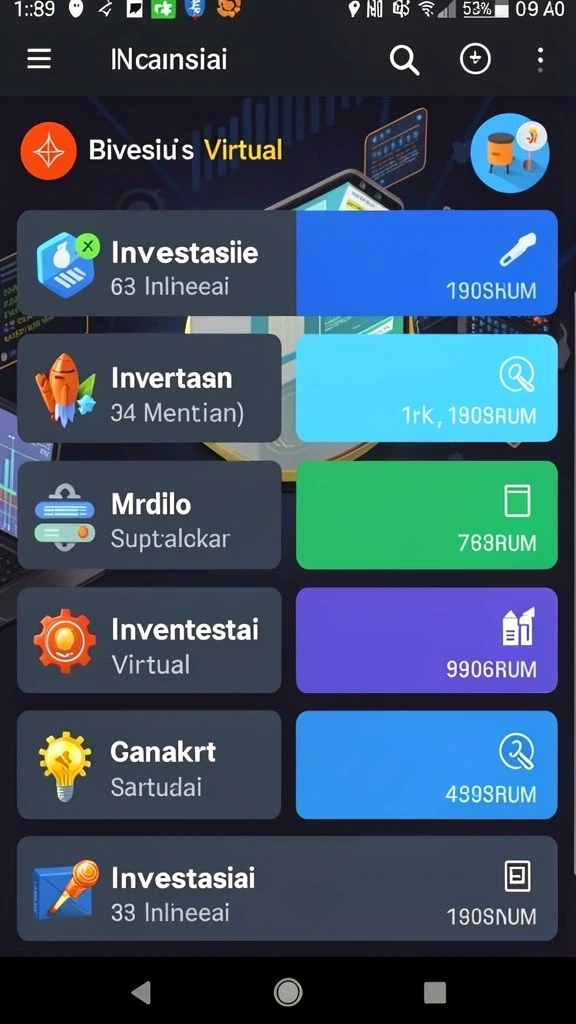Tap the blue 439SRUM tile
This screenshot has width=576, height=1024.
(x=427, y=765)
